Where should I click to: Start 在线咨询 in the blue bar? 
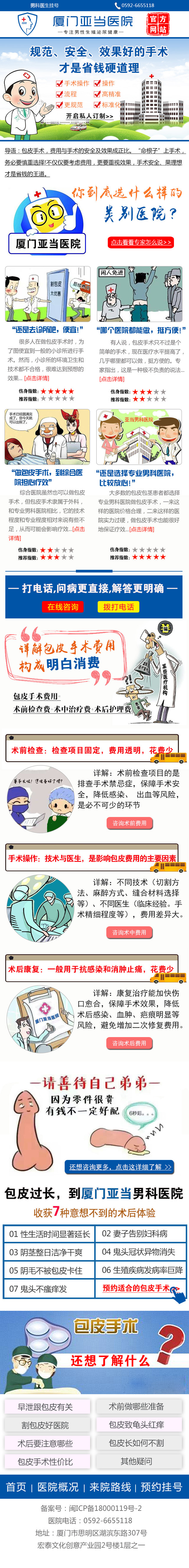63,607
